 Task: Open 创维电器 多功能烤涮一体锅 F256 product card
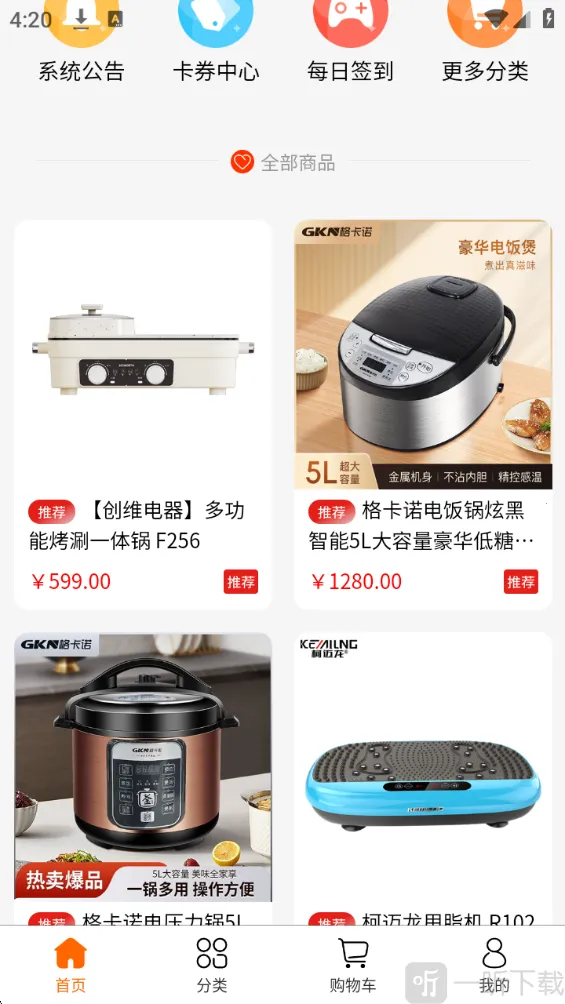pyautogui.click(x=143, y=414)
